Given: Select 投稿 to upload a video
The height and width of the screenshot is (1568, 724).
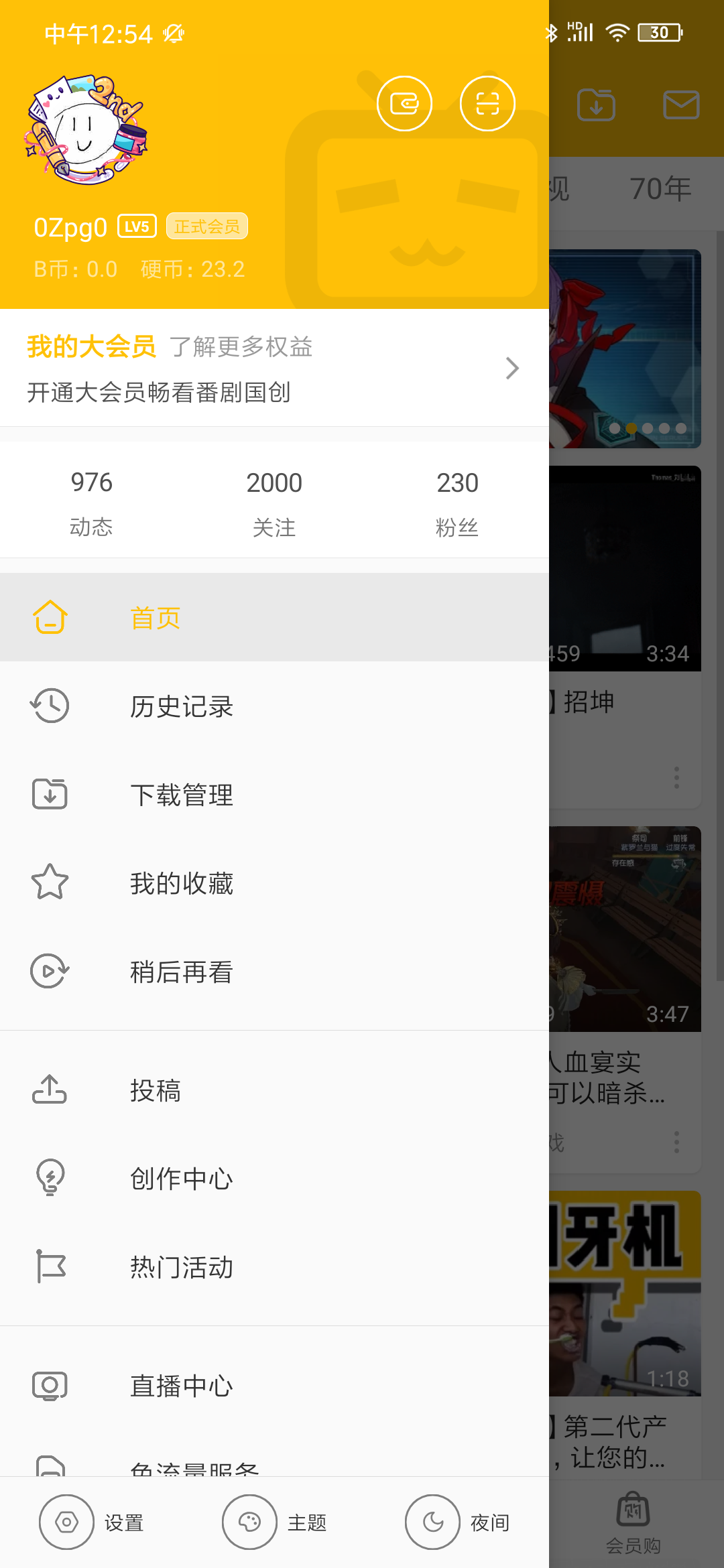Looking at the screenshot, I should click(156, 1090).
